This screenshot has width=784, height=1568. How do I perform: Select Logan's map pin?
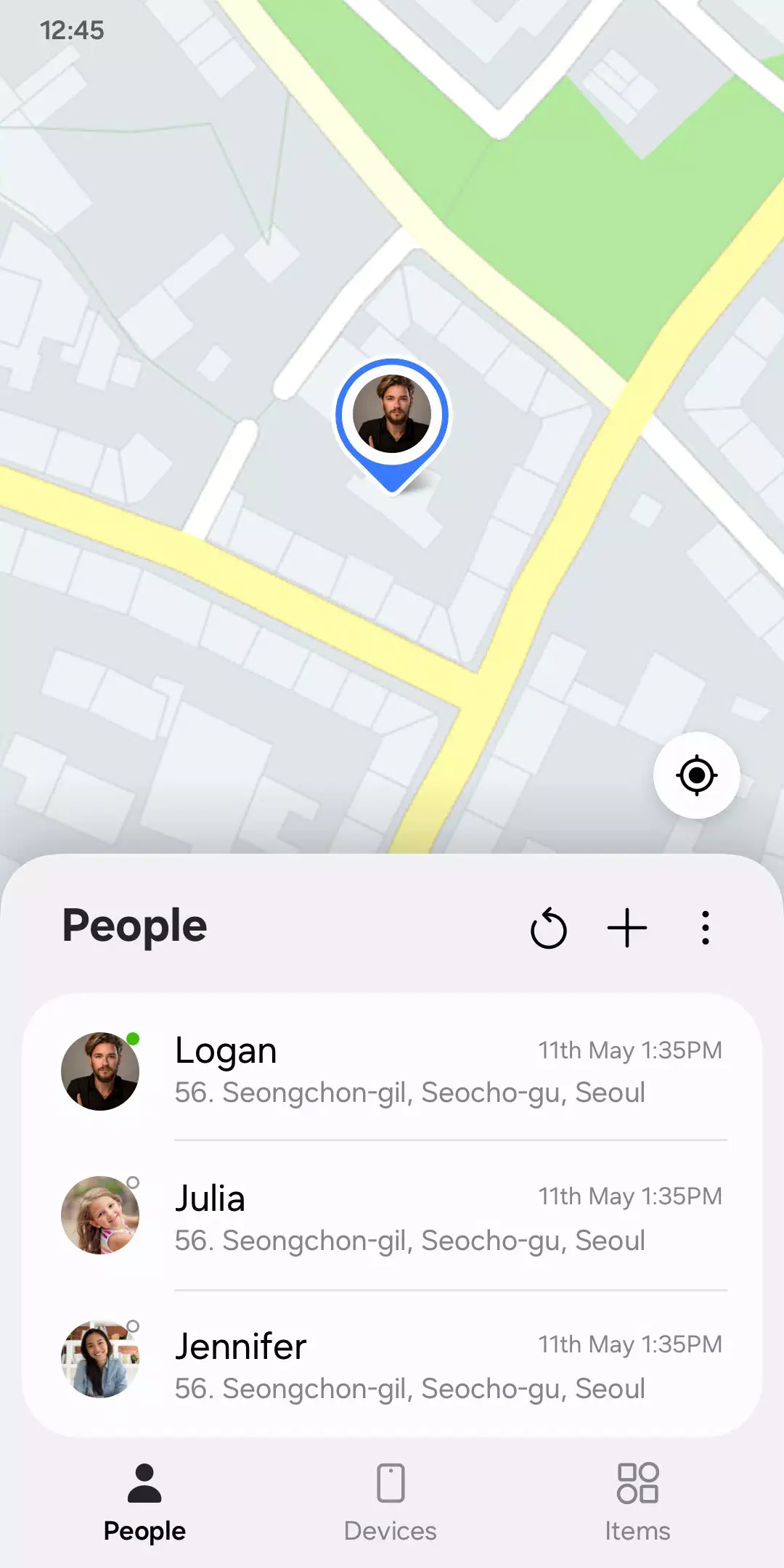point(392,417)
